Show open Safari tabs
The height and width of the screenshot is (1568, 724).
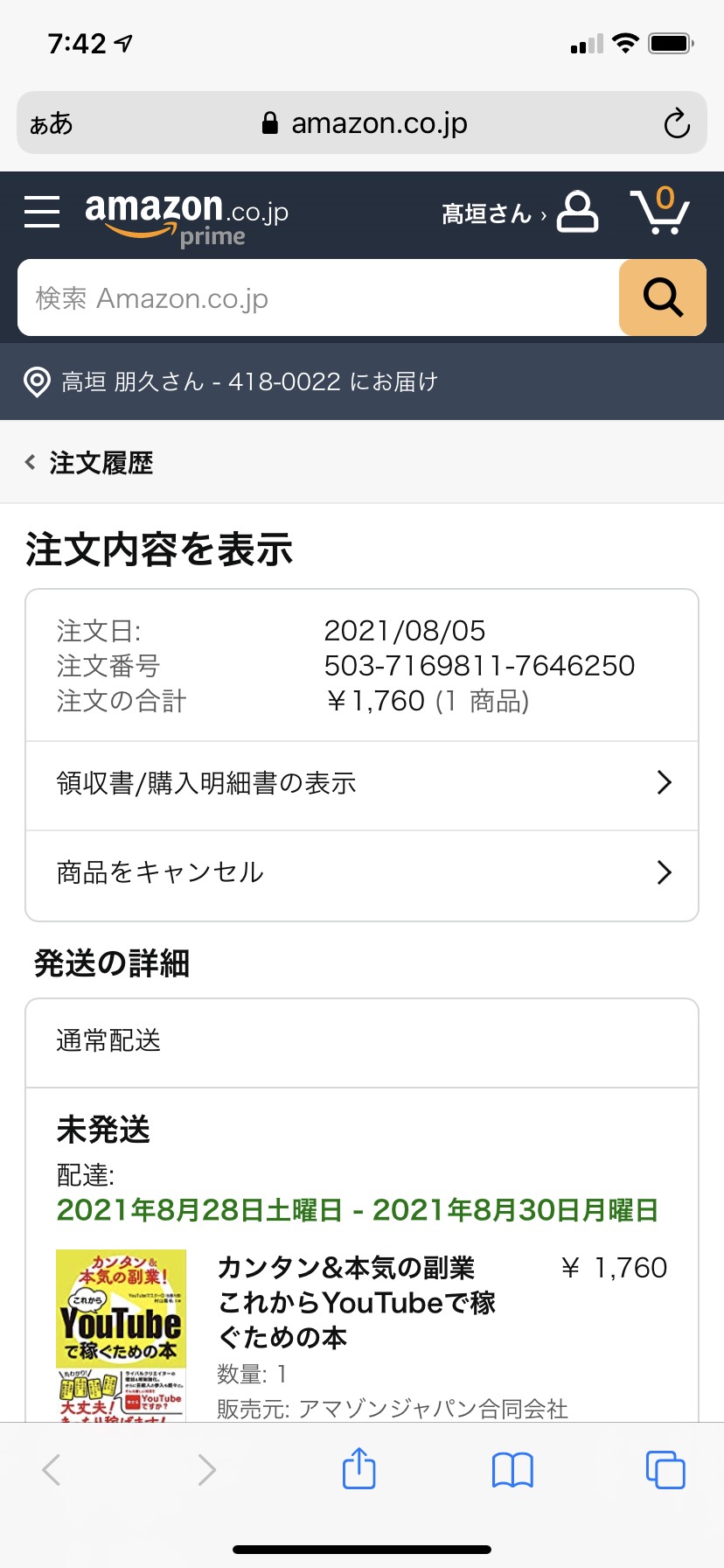click(665, 1470)
